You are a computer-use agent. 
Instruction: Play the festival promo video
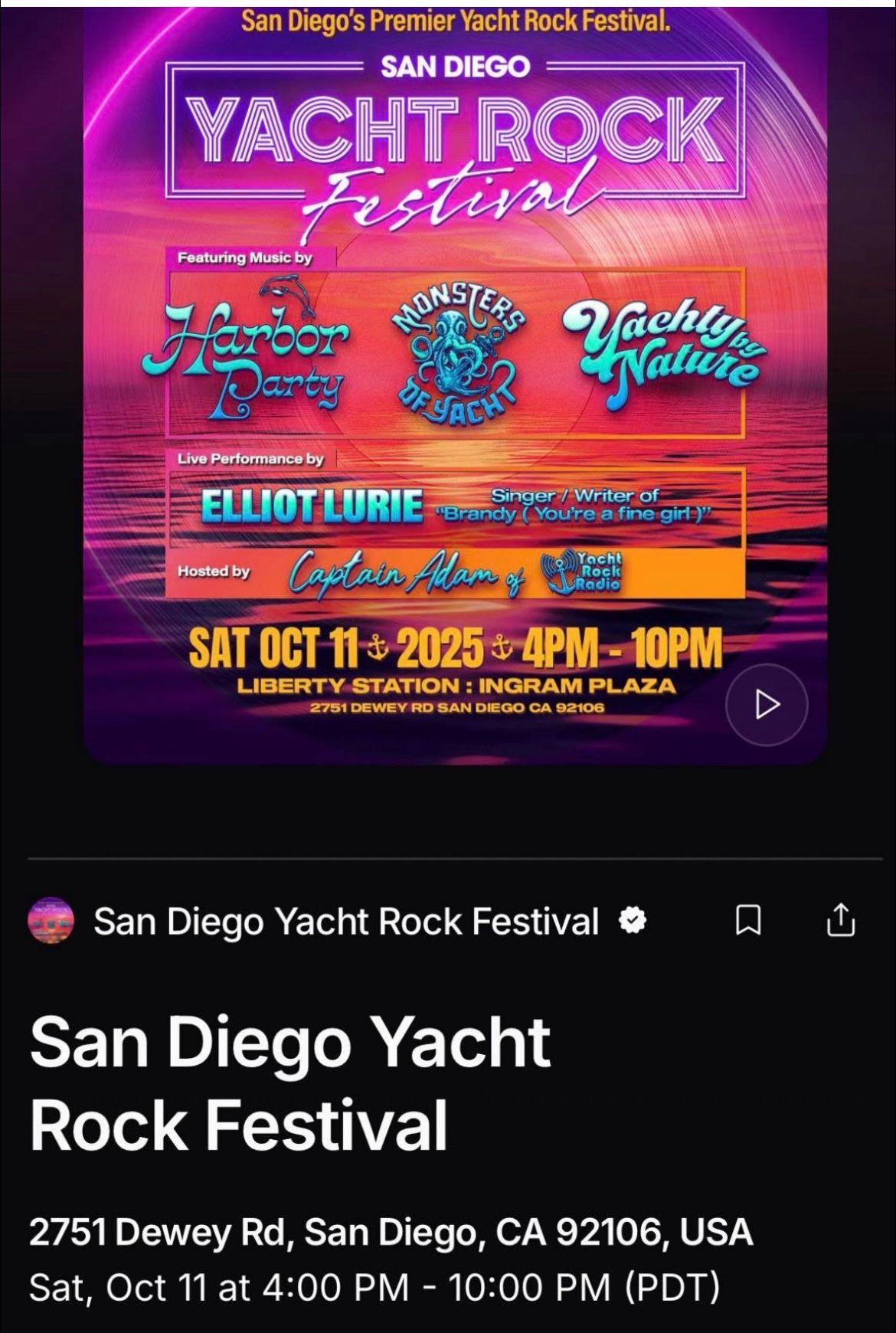[x=767, y=704]
